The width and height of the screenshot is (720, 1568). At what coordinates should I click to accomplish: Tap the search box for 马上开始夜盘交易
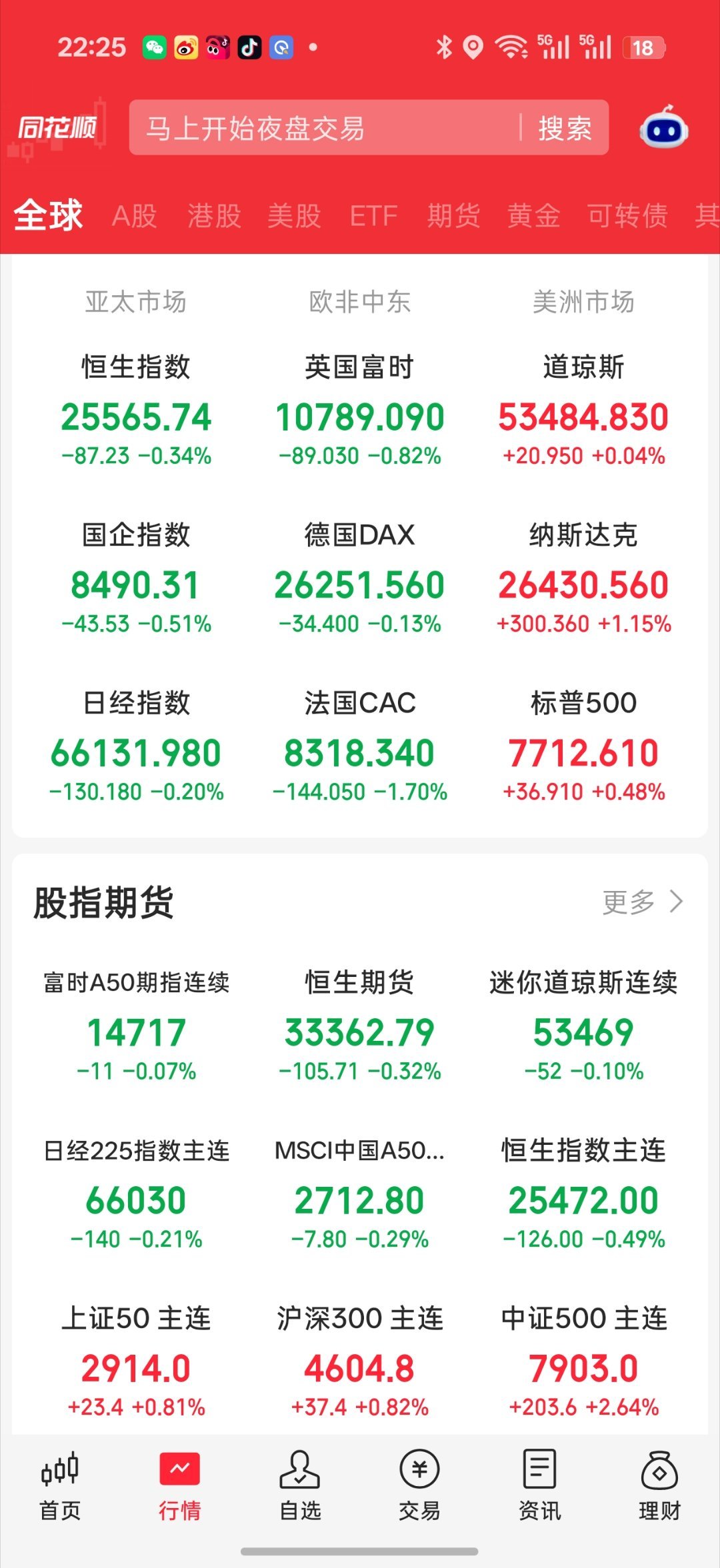323,128
